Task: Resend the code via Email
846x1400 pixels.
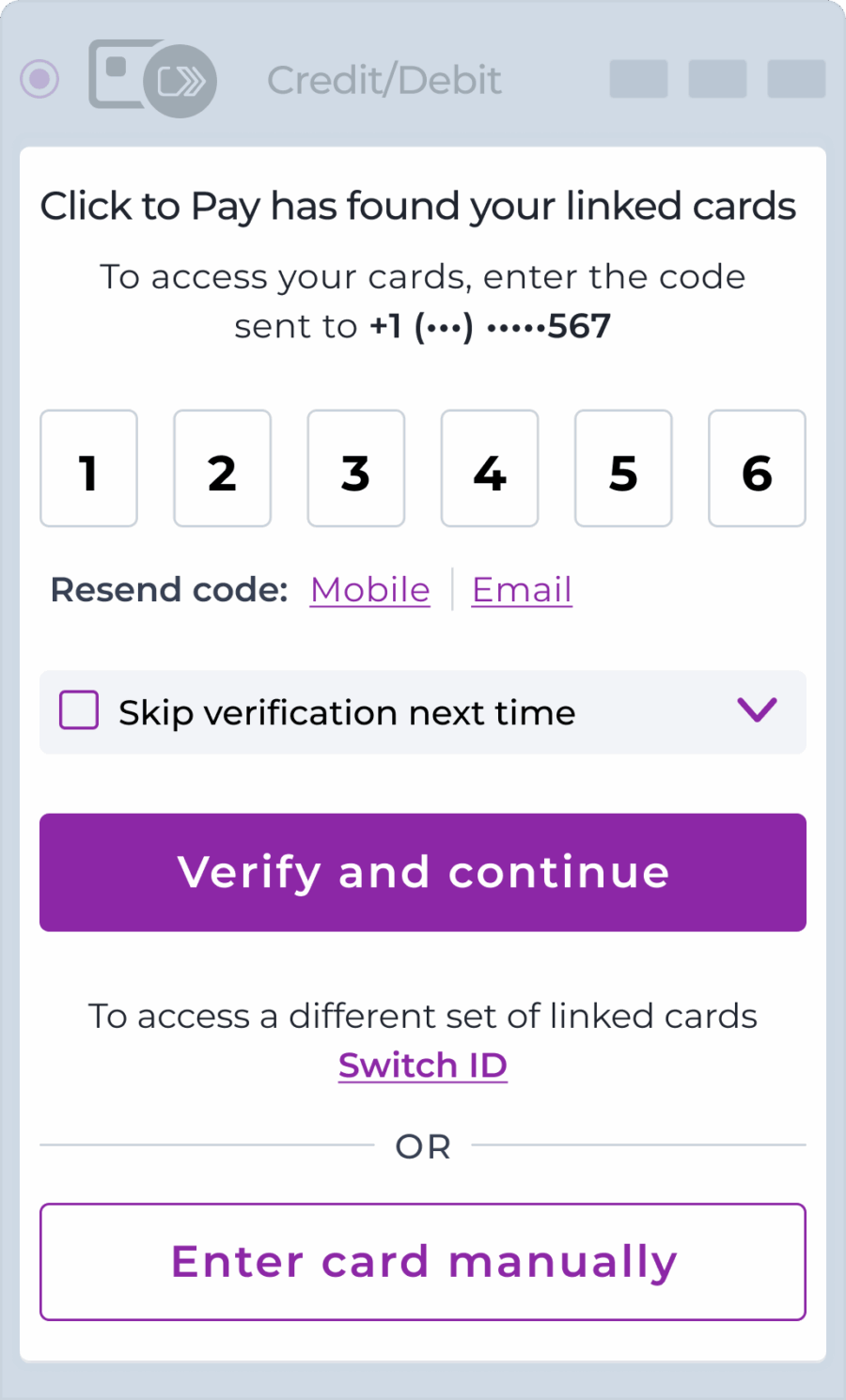Action: pos(522,590)
